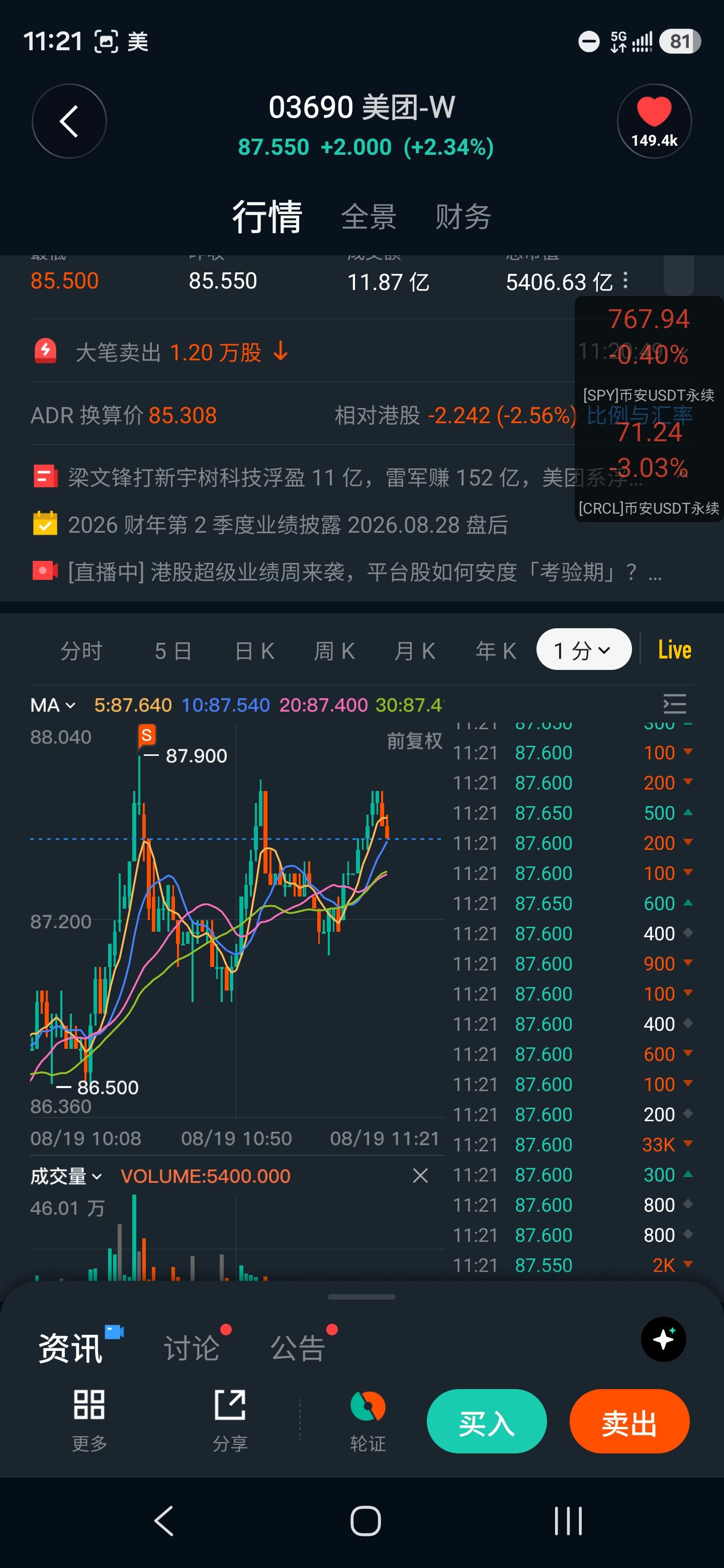Tap the 买入 buy button
724x1568 pixels.
click(487, 1421)
